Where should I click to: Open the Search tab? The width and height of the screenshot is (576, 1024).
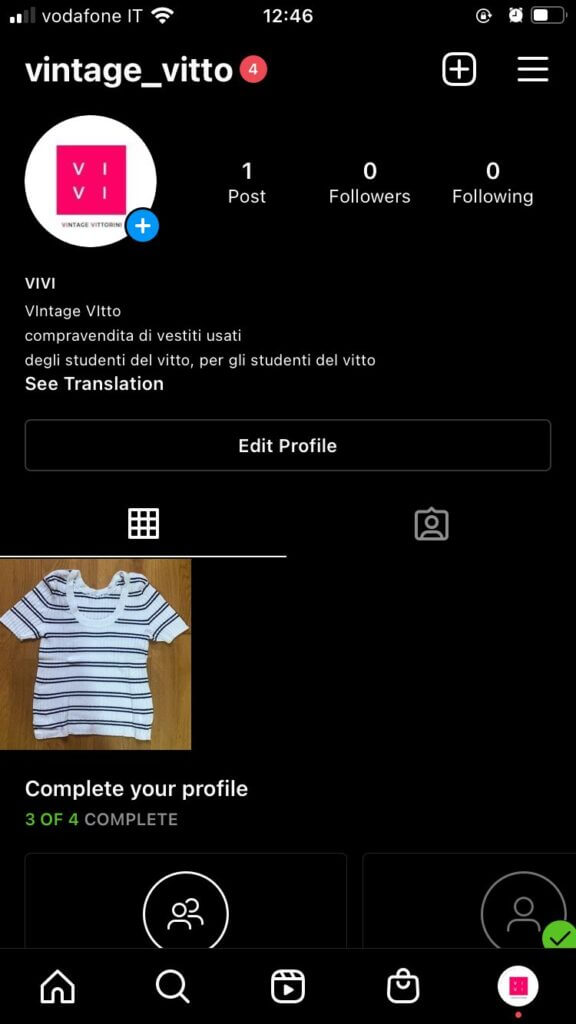click(172, 986)
